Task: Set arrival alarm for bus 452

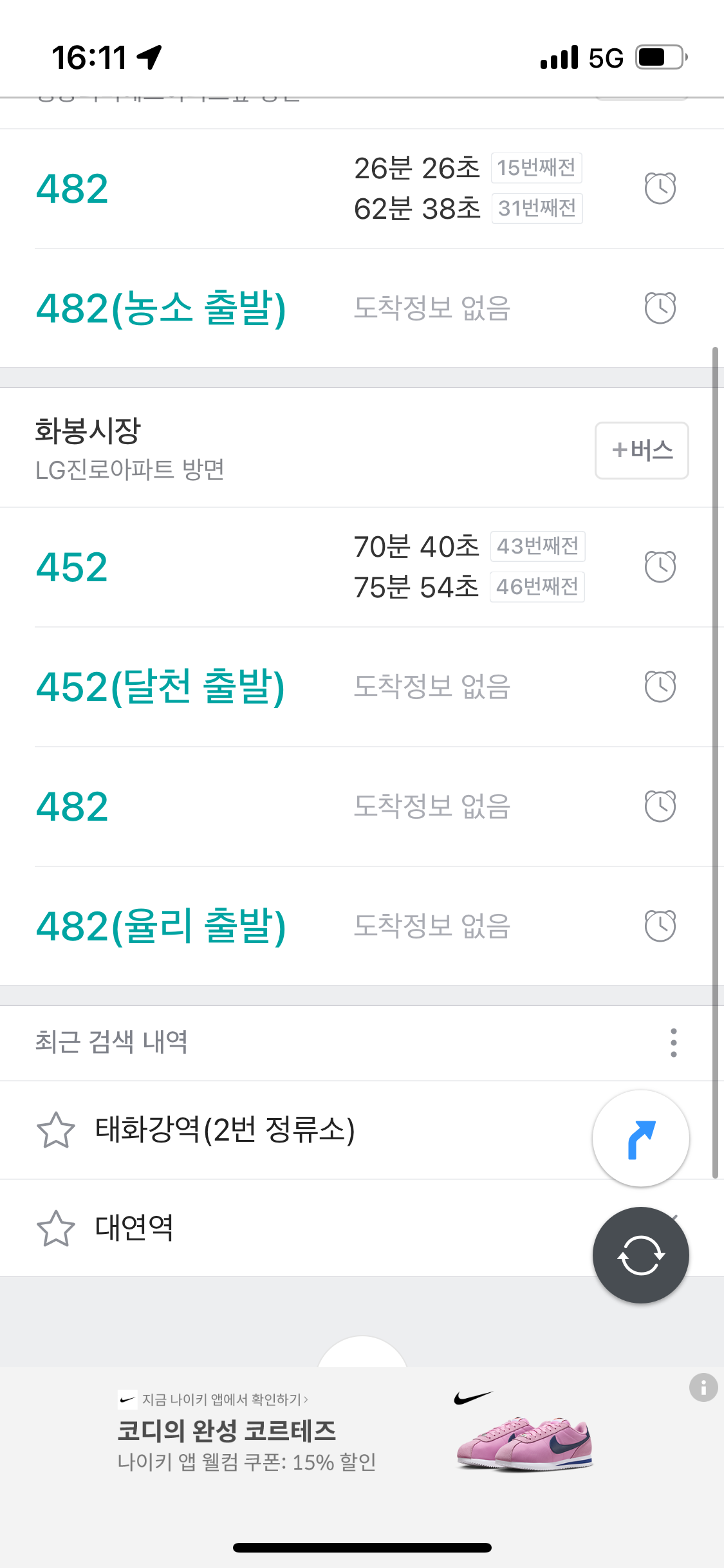Action: 660,567
